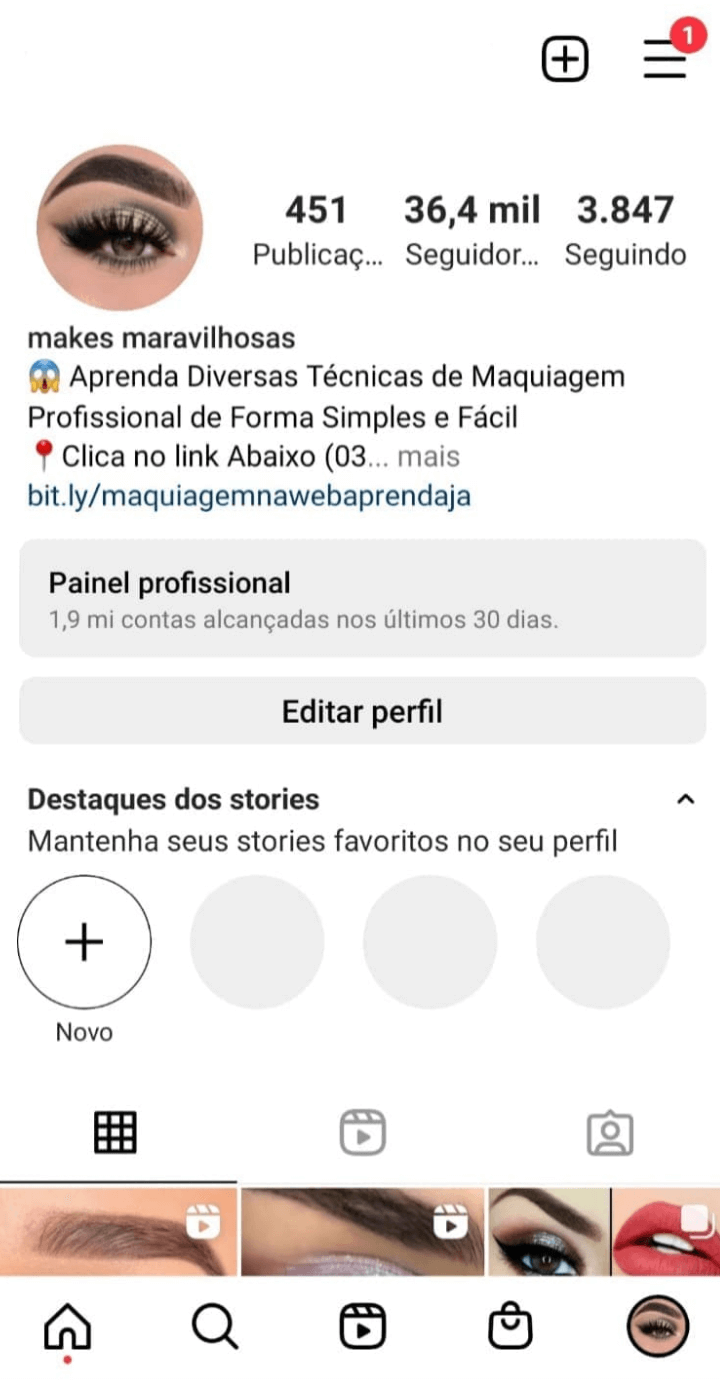Open the Shop bag icon
Viewport: 720px width, 1380px height.
pos(509,1326)
